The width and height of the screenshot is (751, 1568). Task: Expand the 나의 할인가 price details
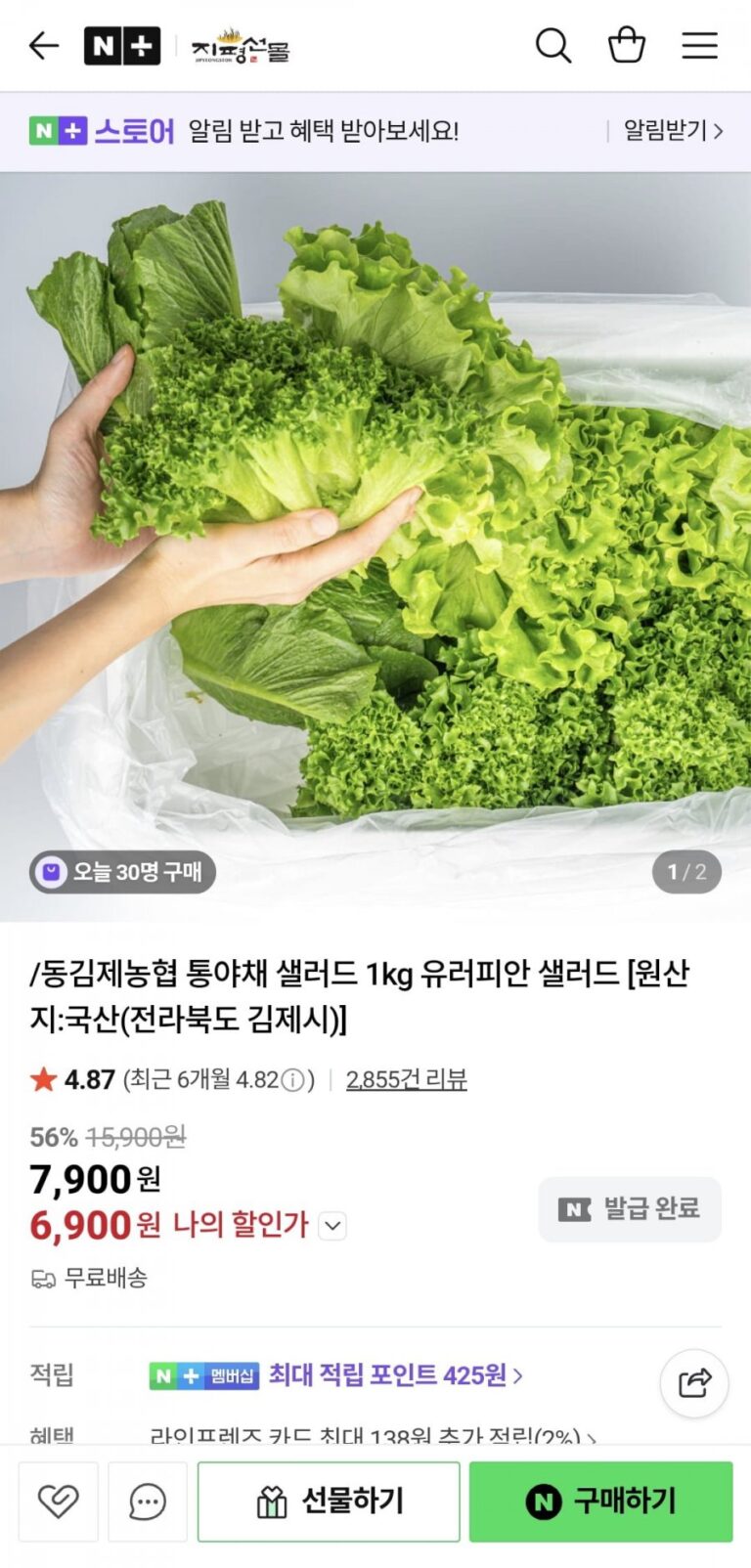pyautogui.click(x=332, y=1226)
